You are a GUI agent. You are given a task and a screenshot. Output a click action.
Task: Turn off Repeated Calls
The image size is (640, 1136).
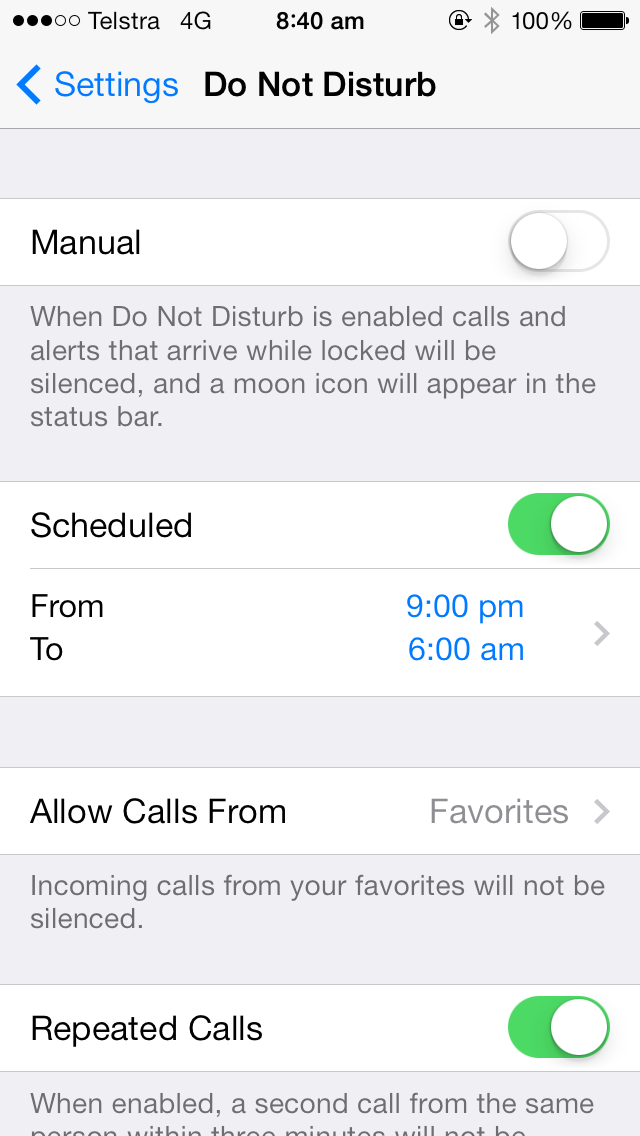558,1028
